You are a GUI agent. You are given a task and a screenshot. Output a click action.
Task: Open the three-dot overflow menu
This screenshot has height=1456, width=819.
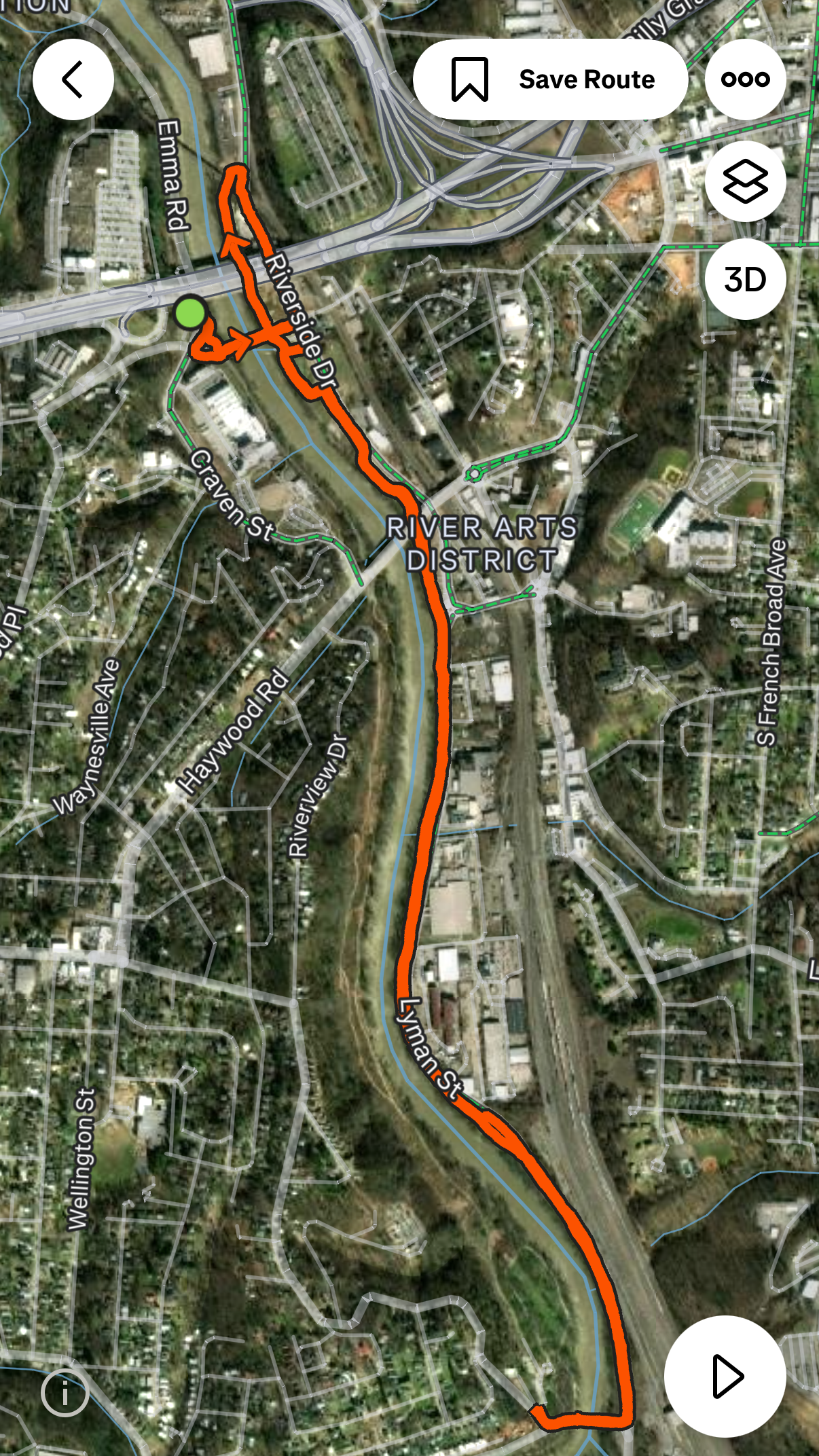tap(745, 79)
